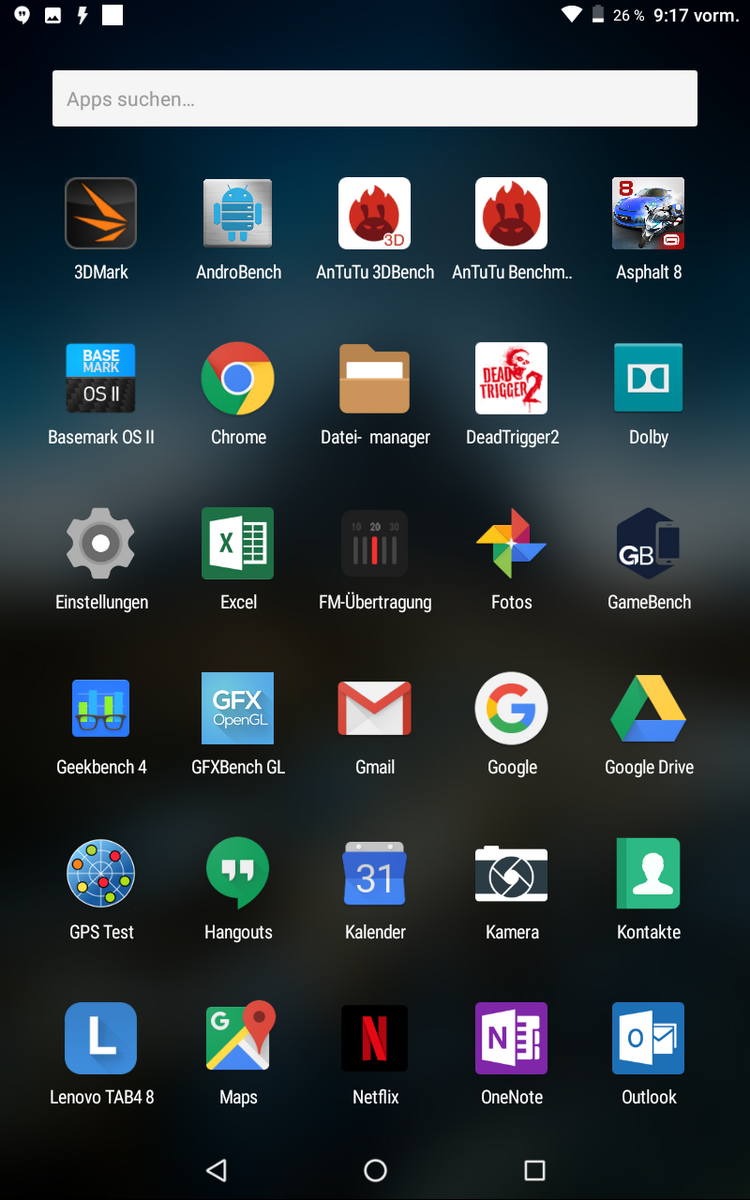Open the Fotos app

point(512,543)
